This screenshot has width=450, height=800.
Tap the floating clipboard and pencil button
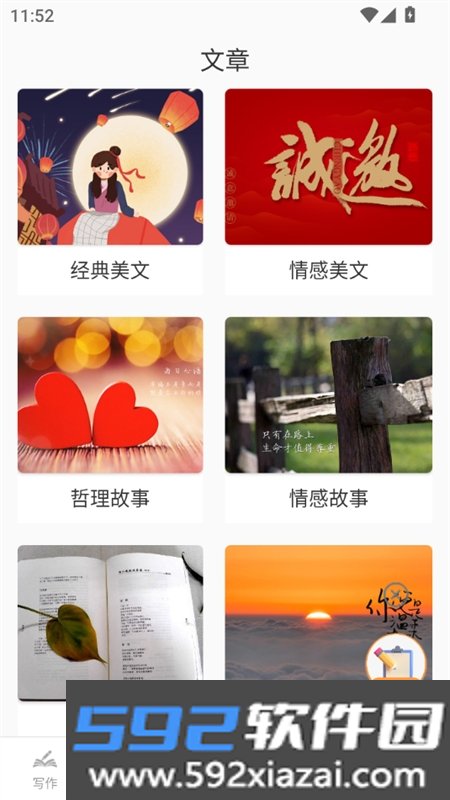395,659
